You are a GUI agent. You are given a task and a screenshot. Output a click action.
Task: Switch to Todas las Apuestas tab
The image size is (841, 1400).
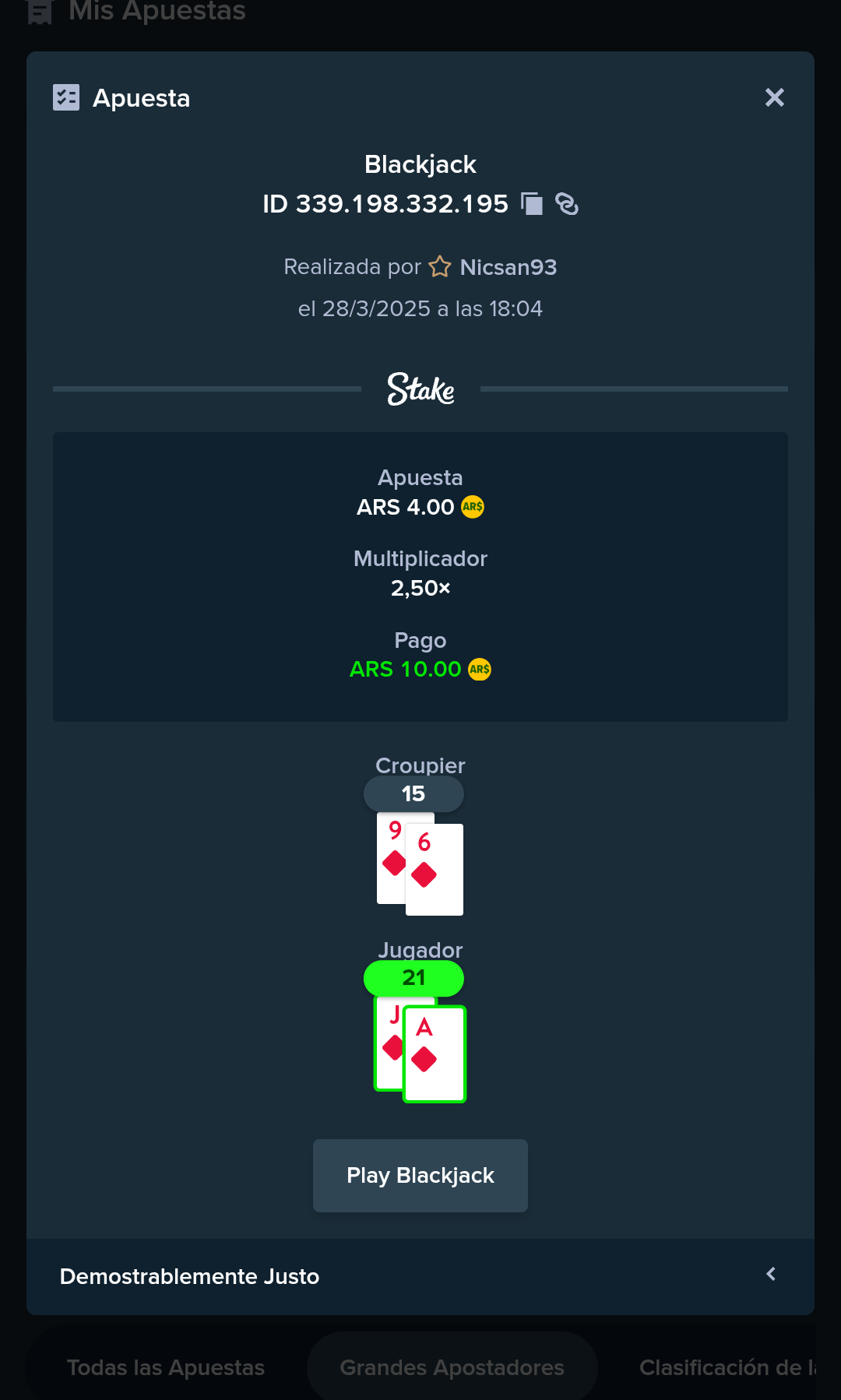point(166,1367)
